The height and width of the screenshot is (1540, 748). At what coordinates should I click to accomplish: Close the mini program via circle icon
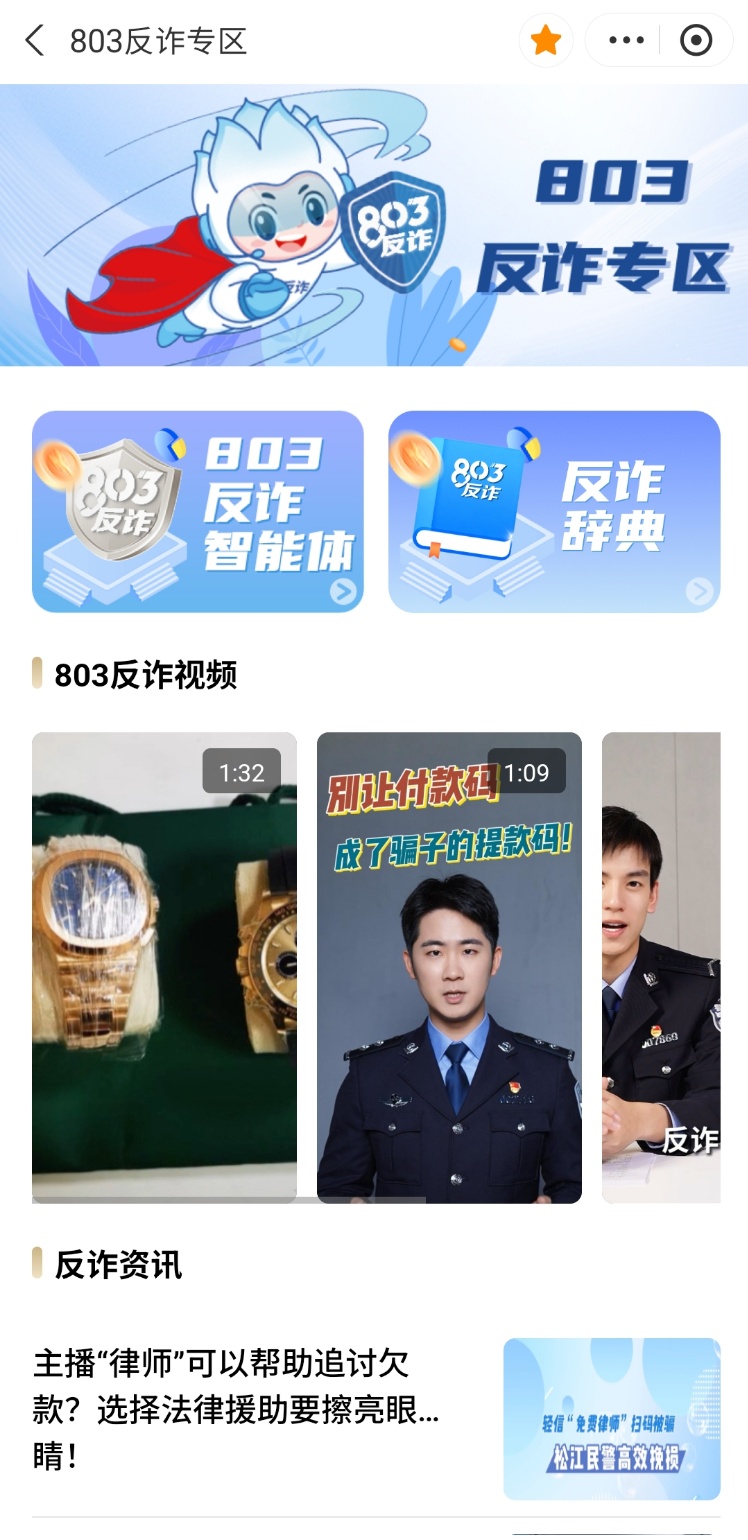pos(695,41)
